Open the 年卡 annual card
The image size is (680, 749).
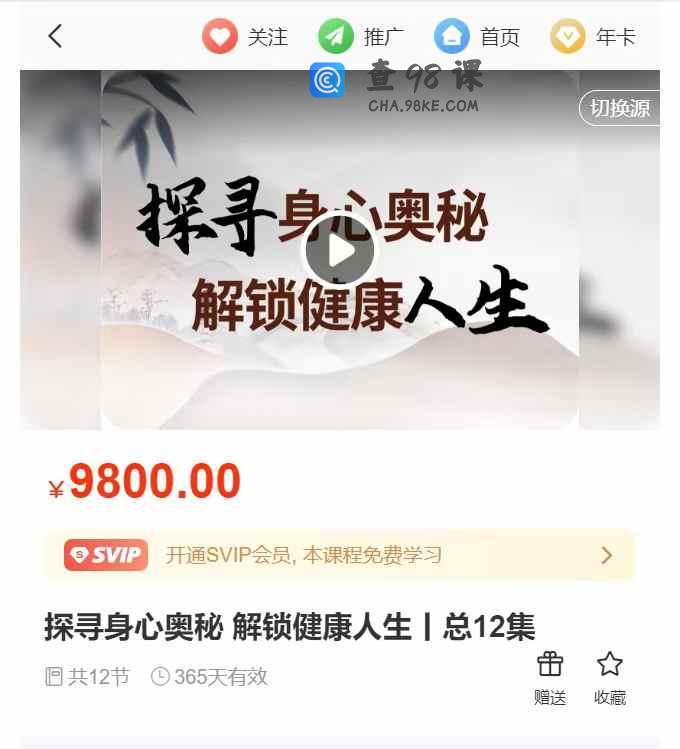pos(593,37)
